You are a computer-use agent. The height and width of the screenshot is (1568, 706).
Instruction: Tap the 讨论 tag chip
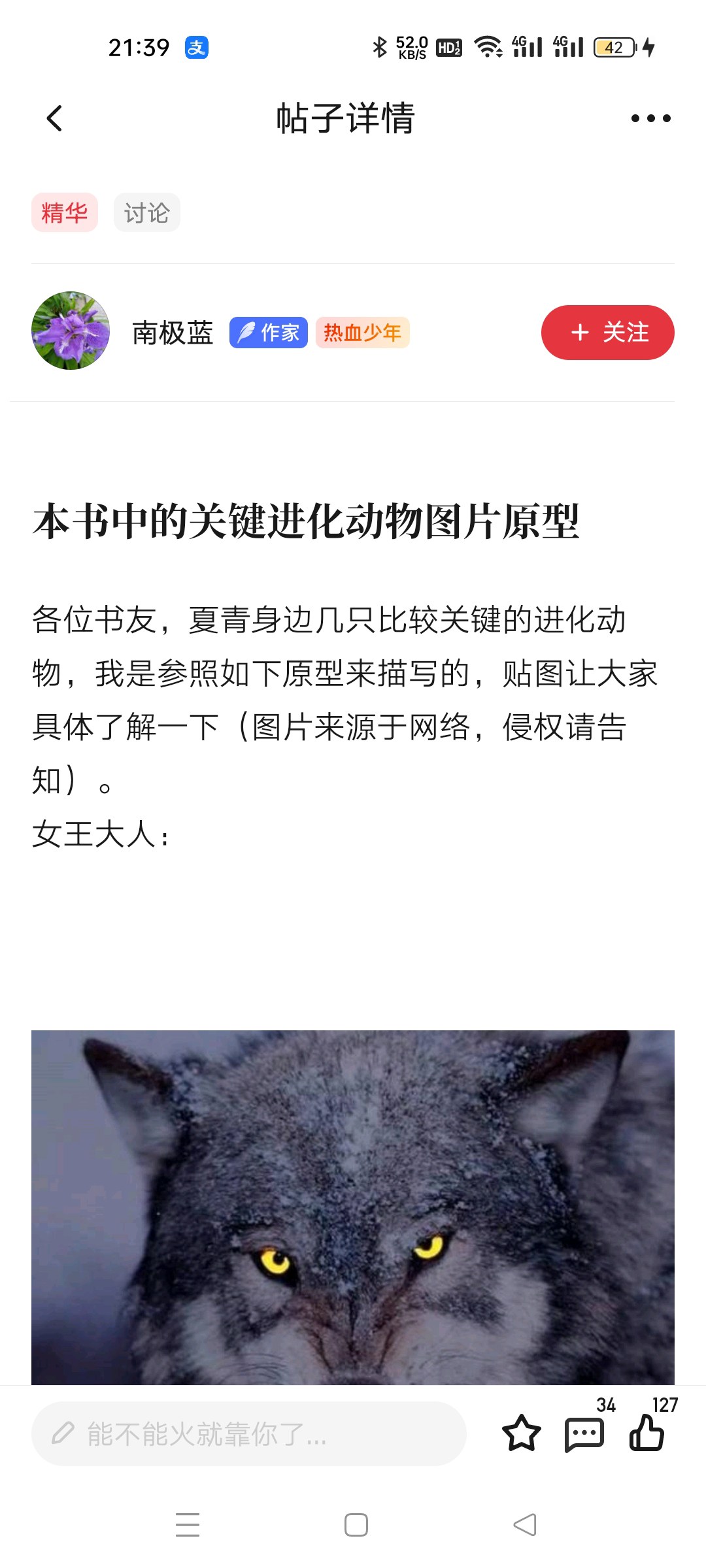(x=146, y=212)
